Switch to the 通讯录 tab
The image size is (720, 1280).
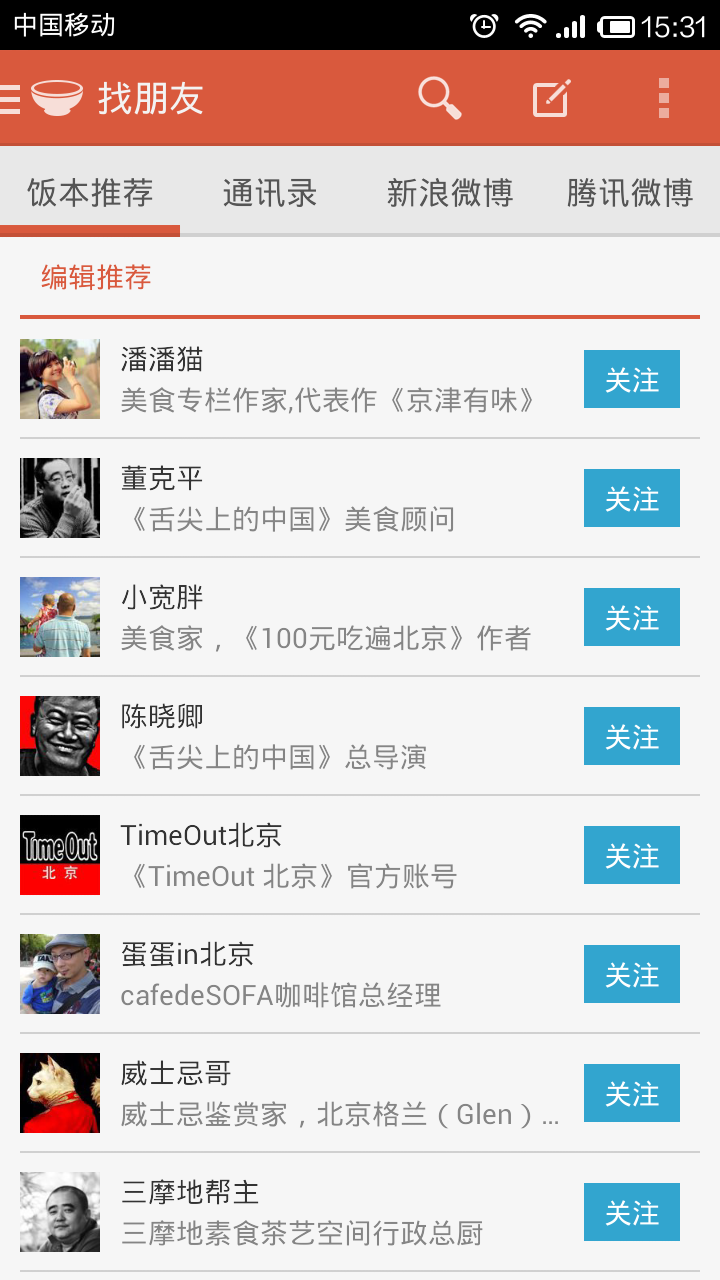270,193
